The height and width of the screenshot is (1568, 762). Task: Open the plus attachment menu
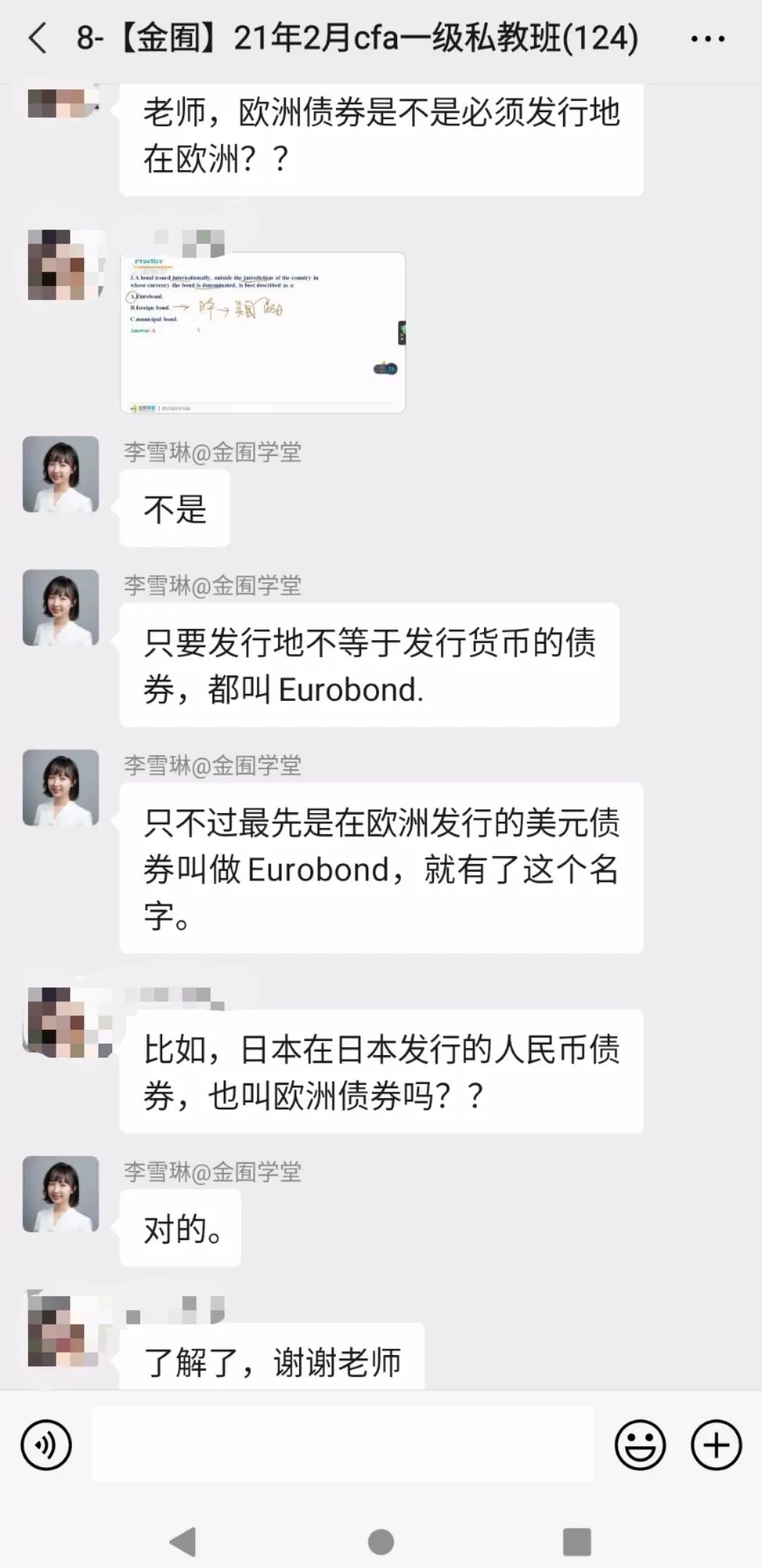pos(716,1445)
